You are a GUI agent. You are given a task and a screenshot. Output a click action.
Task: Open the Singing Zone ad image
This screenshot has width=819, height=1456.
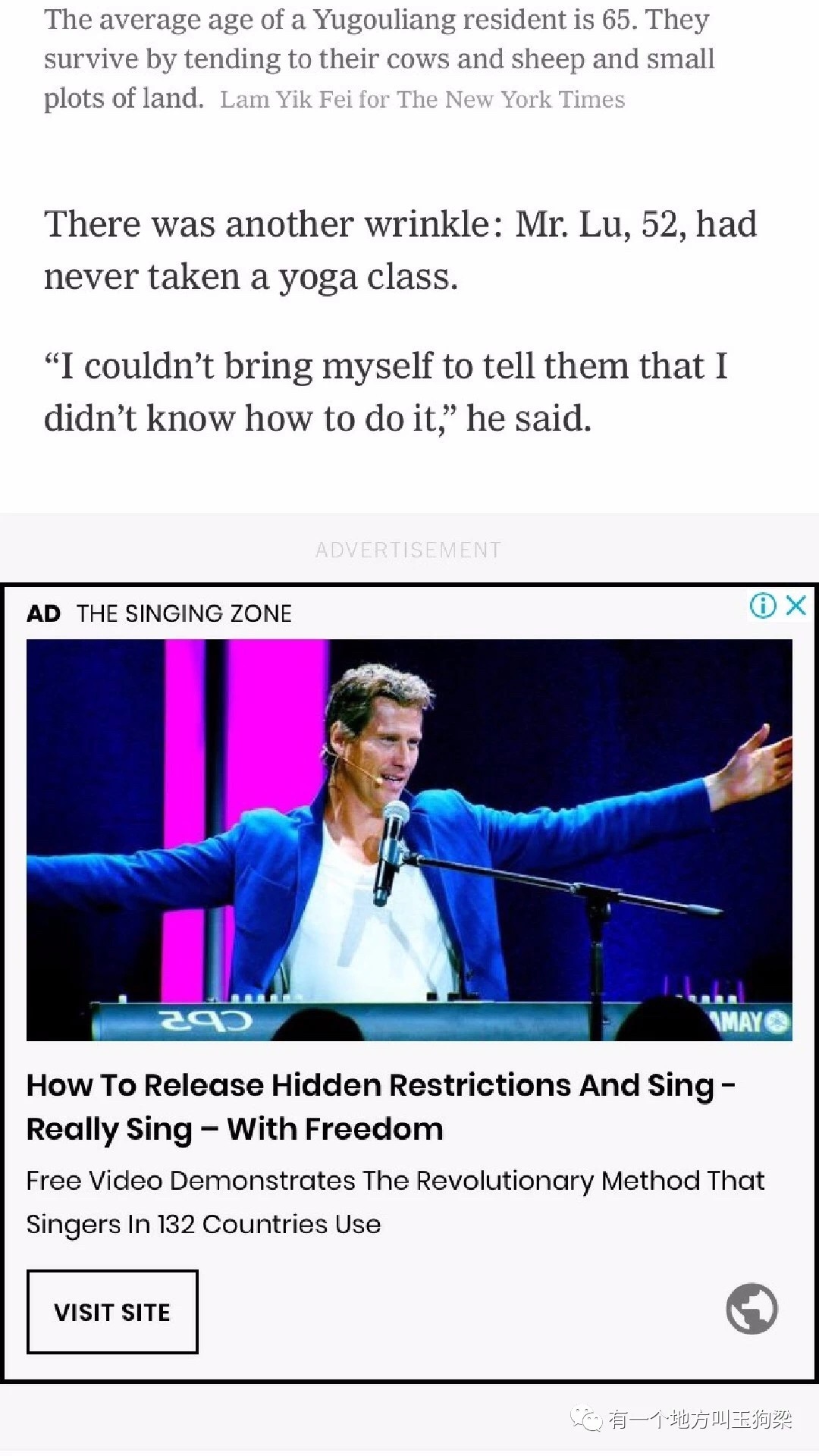[409, 839]
